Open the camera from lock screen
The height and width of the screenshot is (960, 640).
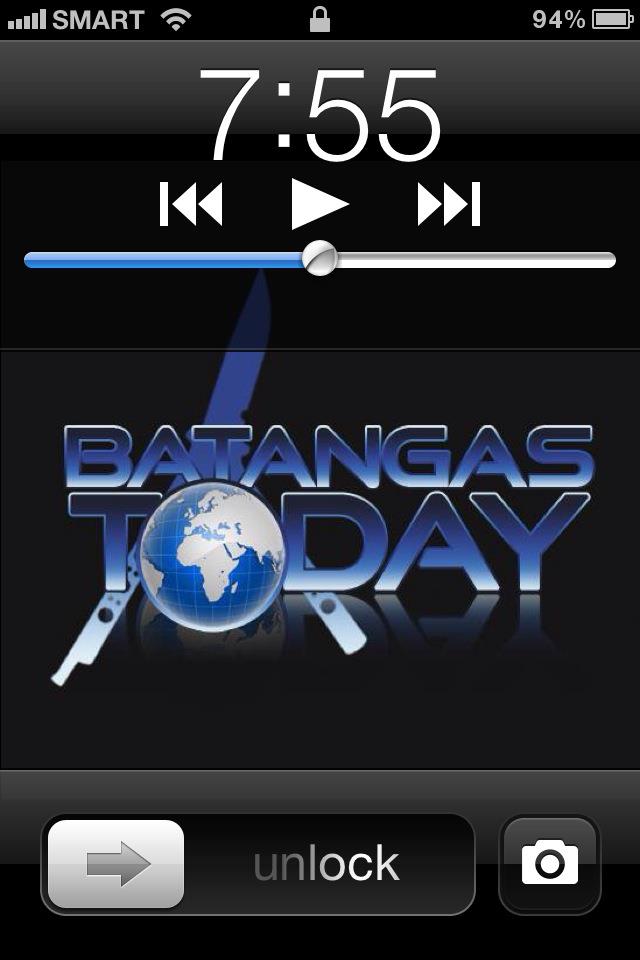point(550,864)
